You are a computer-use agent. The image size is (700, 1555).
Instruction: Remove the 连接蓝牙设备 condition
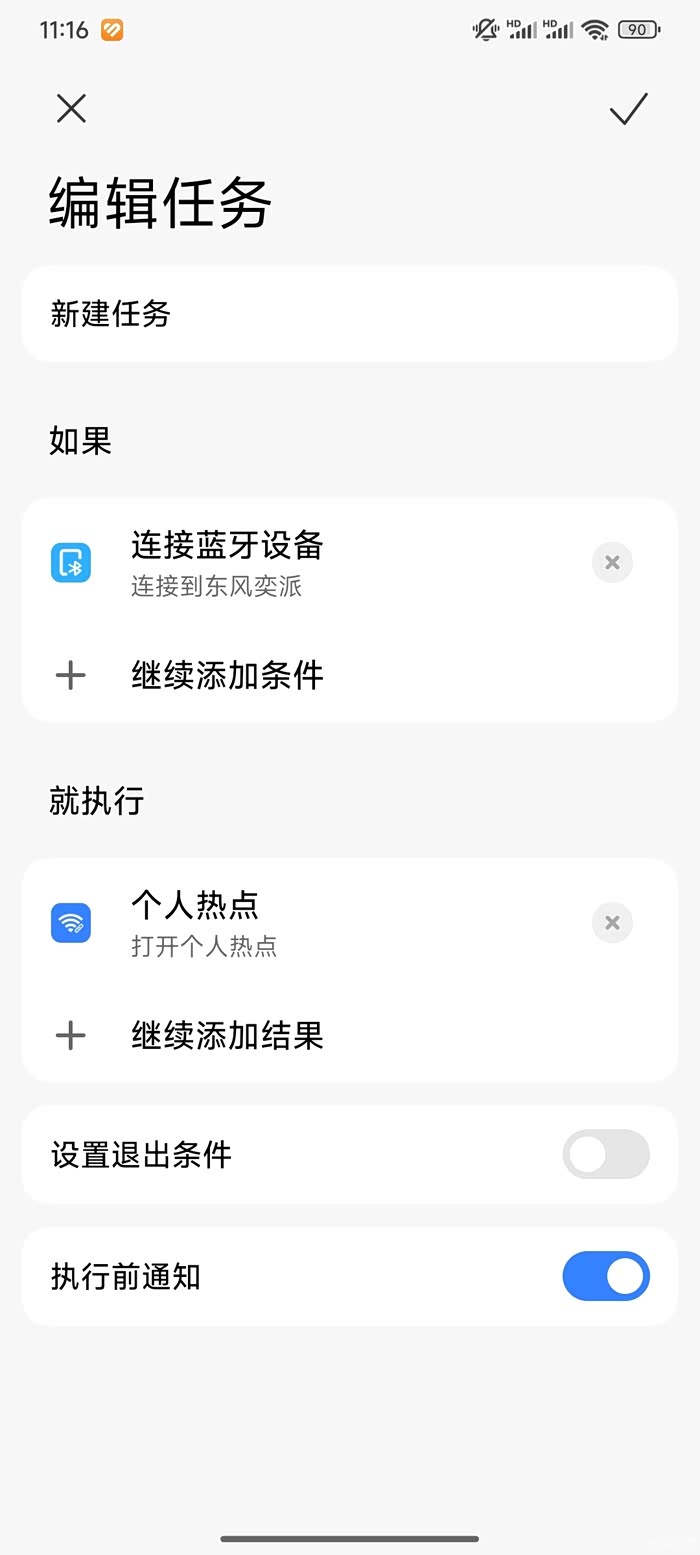tap(612, 562)
